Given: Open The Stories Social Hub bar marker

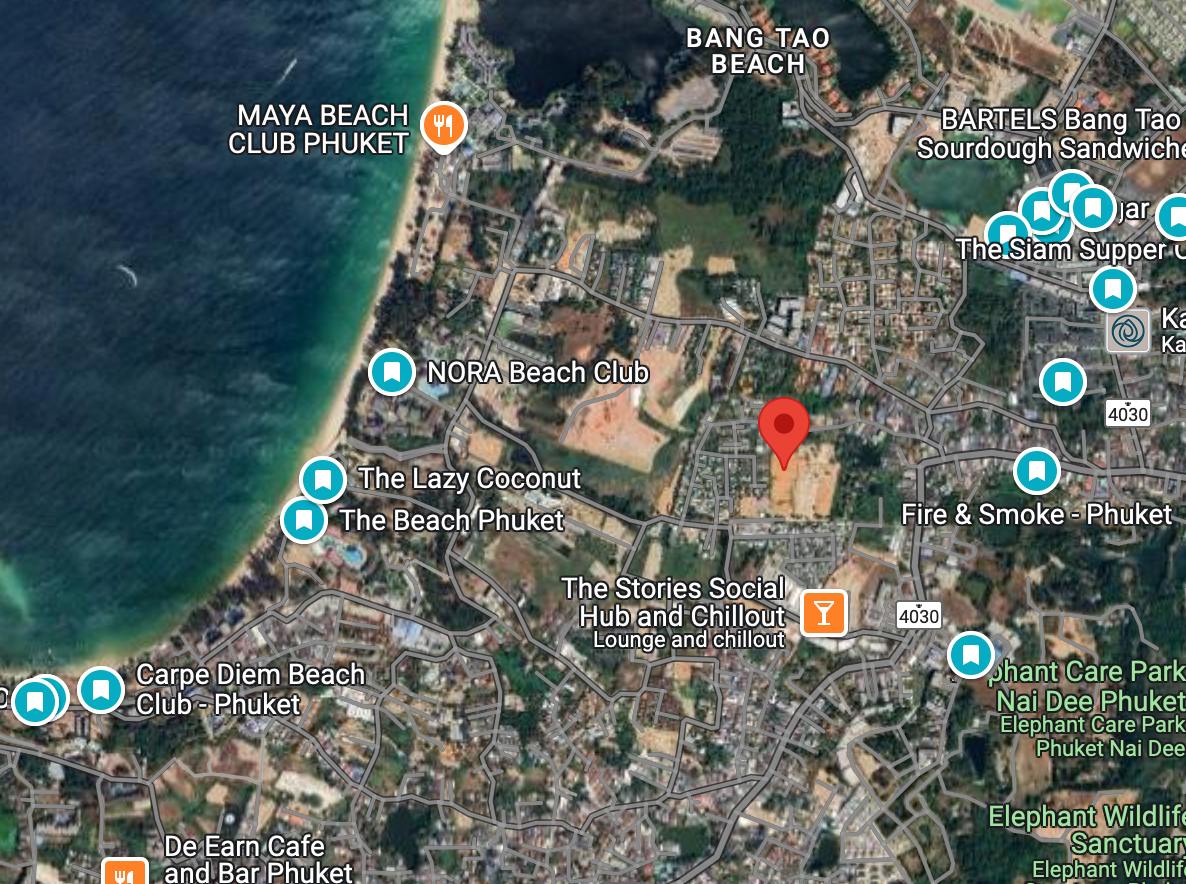Looking at the screenshot, I should (x=824, y=612).
